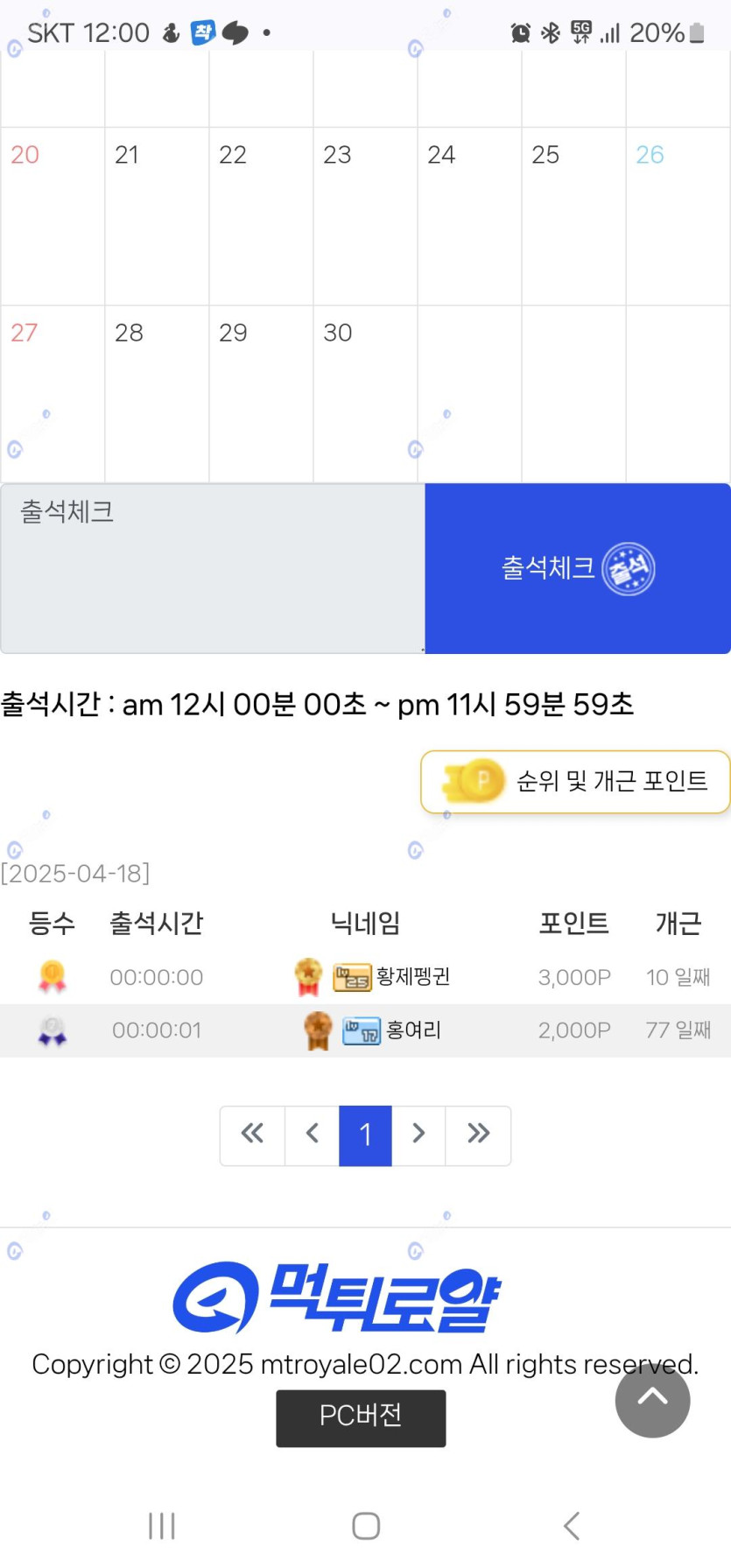Screen dimensions: 731x1568
Task: Go to first page of list
Action: pyautogui.click(x=252, y=1135)
